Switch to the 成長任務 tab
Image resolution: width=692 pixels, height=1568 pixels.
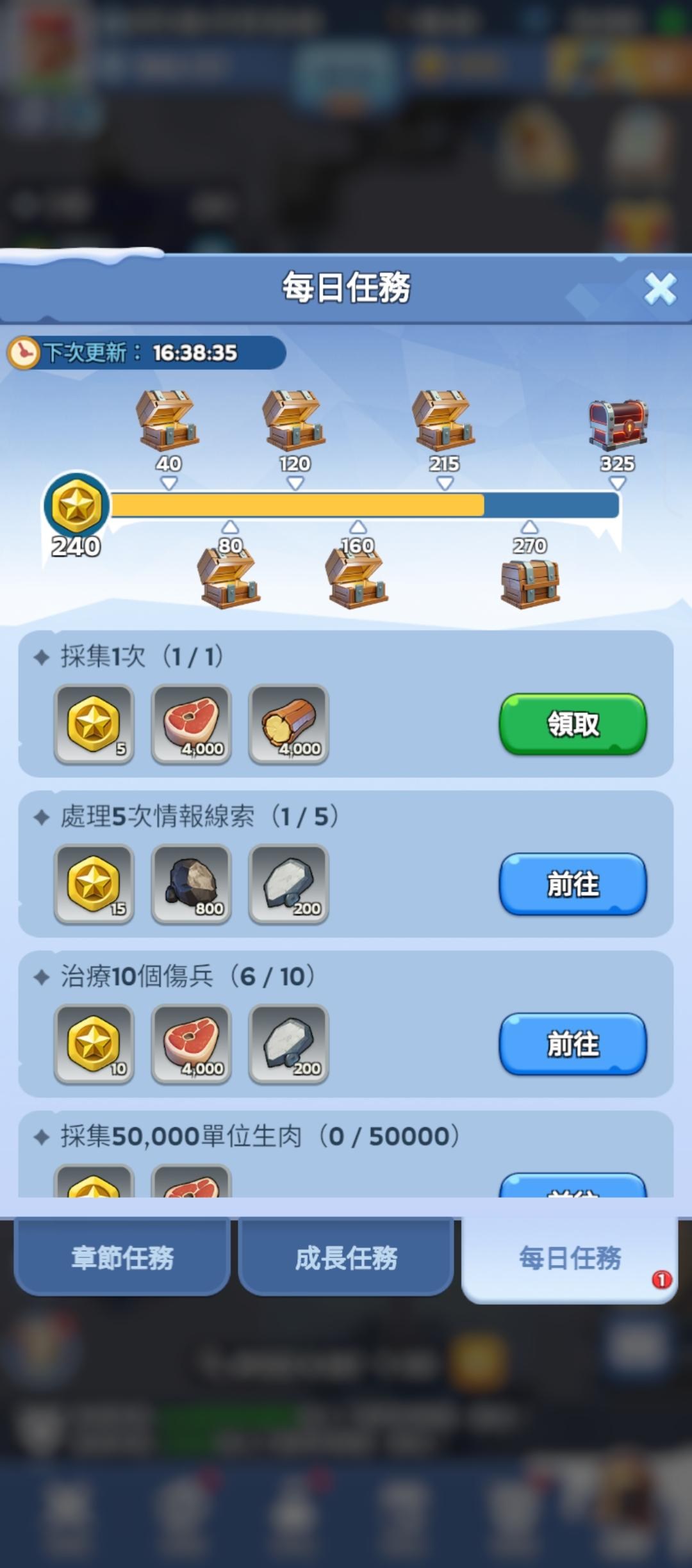(346, 1257)
